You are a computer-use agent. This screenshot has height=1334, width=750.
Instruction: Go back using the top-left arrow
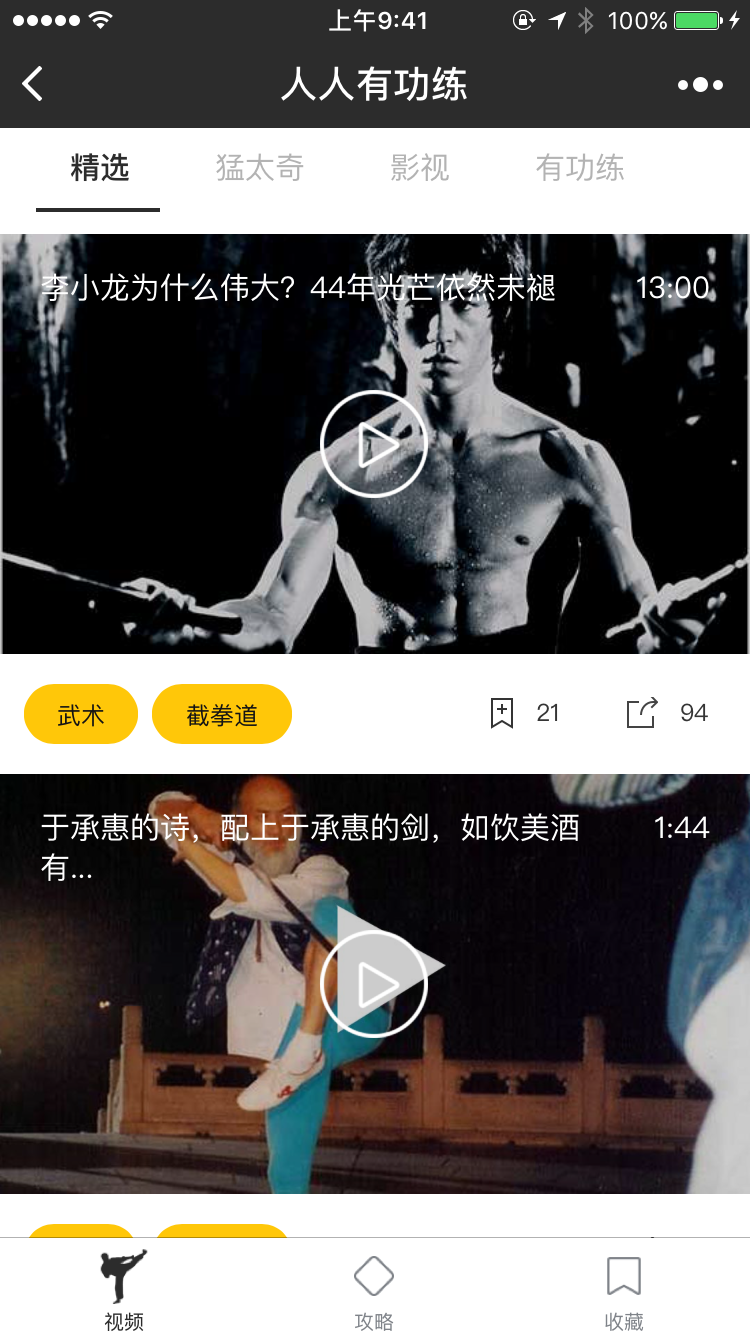[33, 84]
